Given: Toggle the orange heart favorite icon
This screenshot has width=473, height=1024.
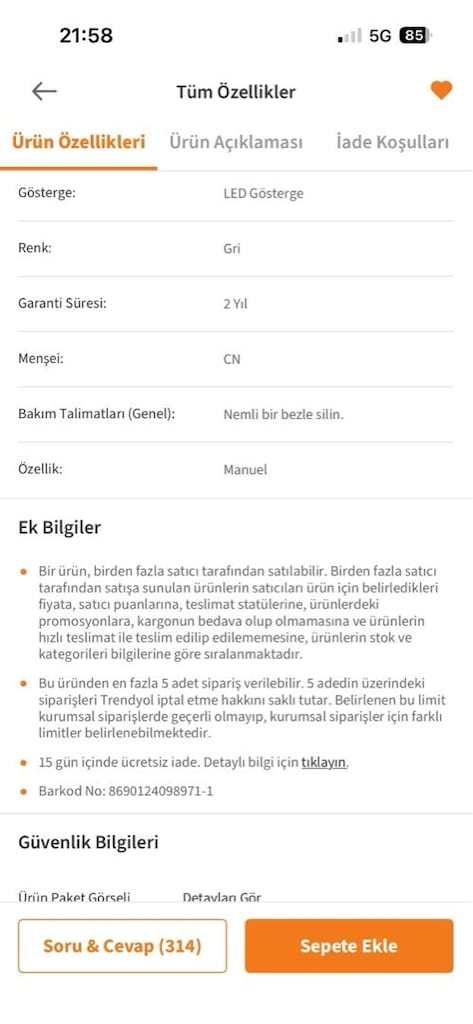Looking at the screenshot, I should (x=441, y=90).
